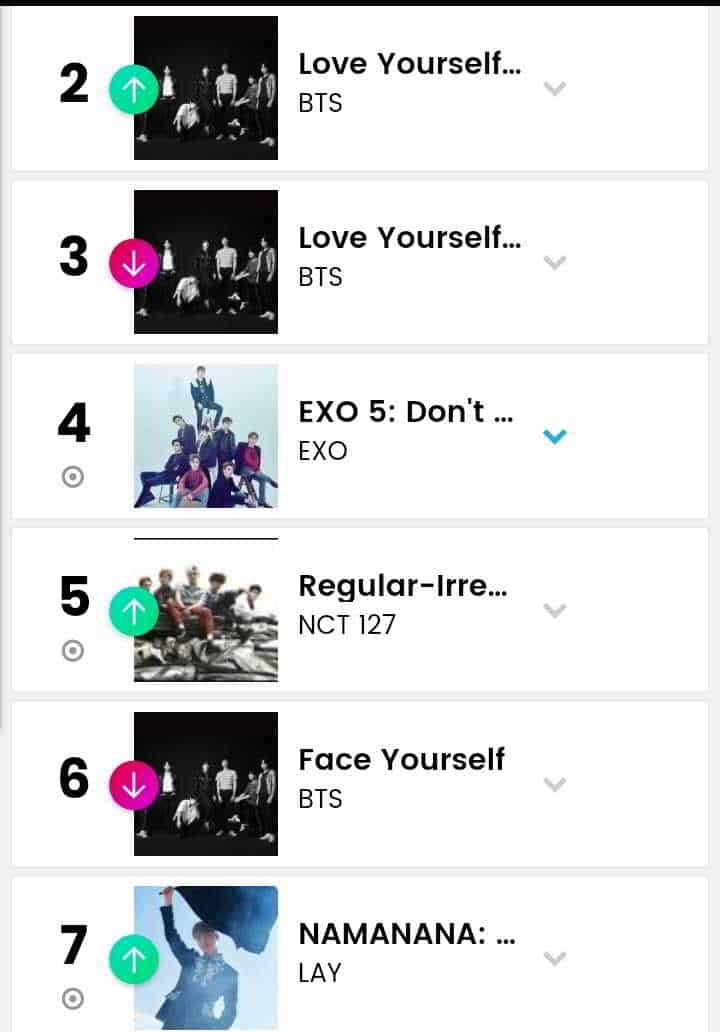Open the EXO album cover at rank 4
The width and height of the screenshot is (720, 1032).
(206, 436)
